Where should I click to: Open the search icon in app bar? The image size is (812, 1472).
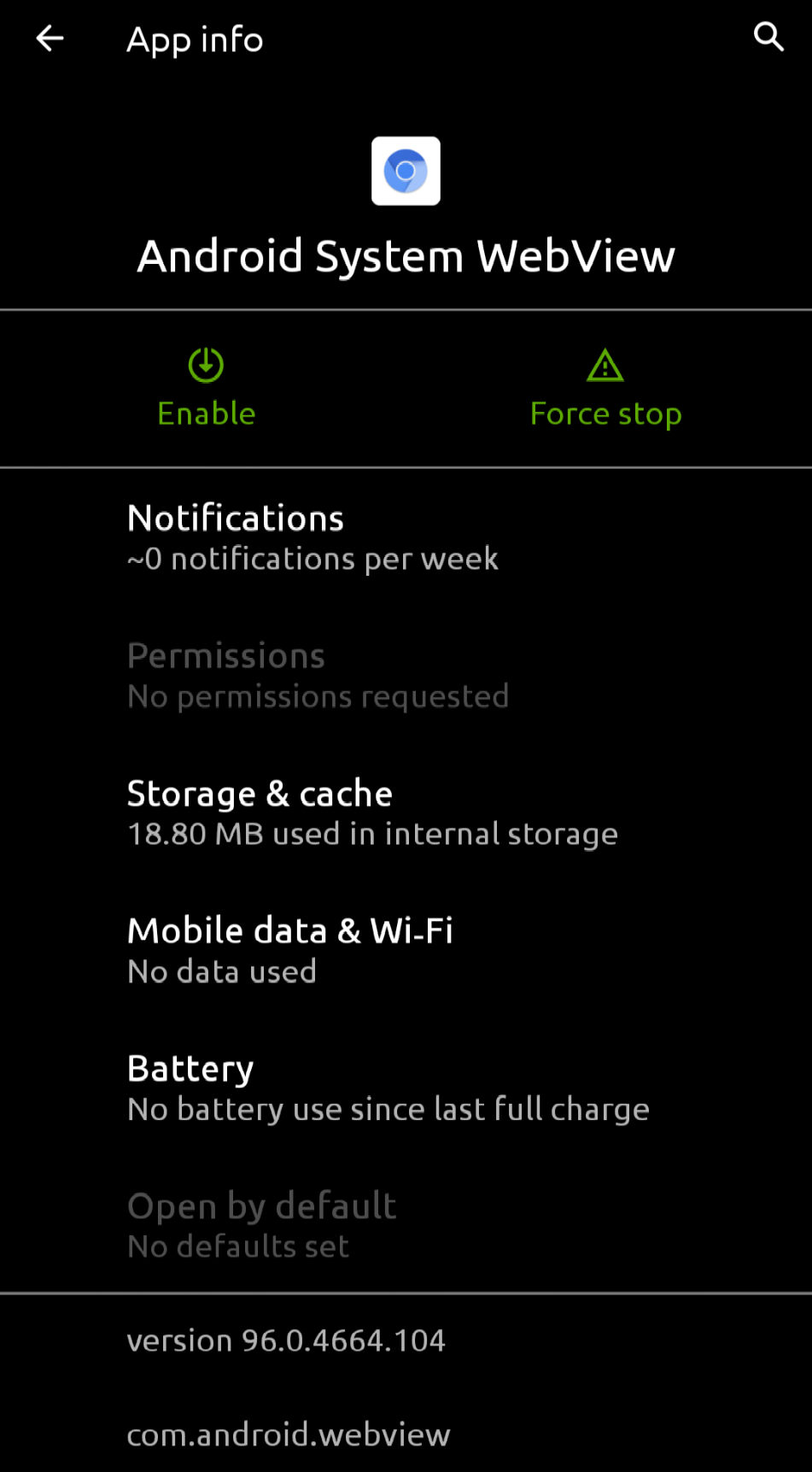(x=768, y=38)
